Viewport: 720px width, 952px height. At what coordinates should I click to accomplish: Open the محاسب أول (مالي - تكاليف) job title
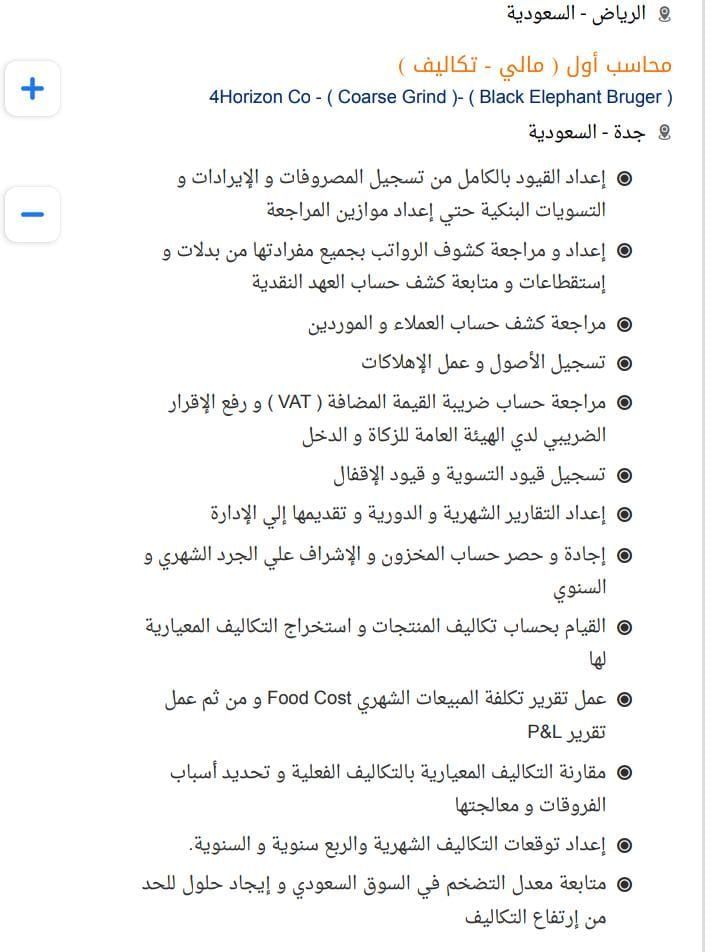click(x=535, y=66)
